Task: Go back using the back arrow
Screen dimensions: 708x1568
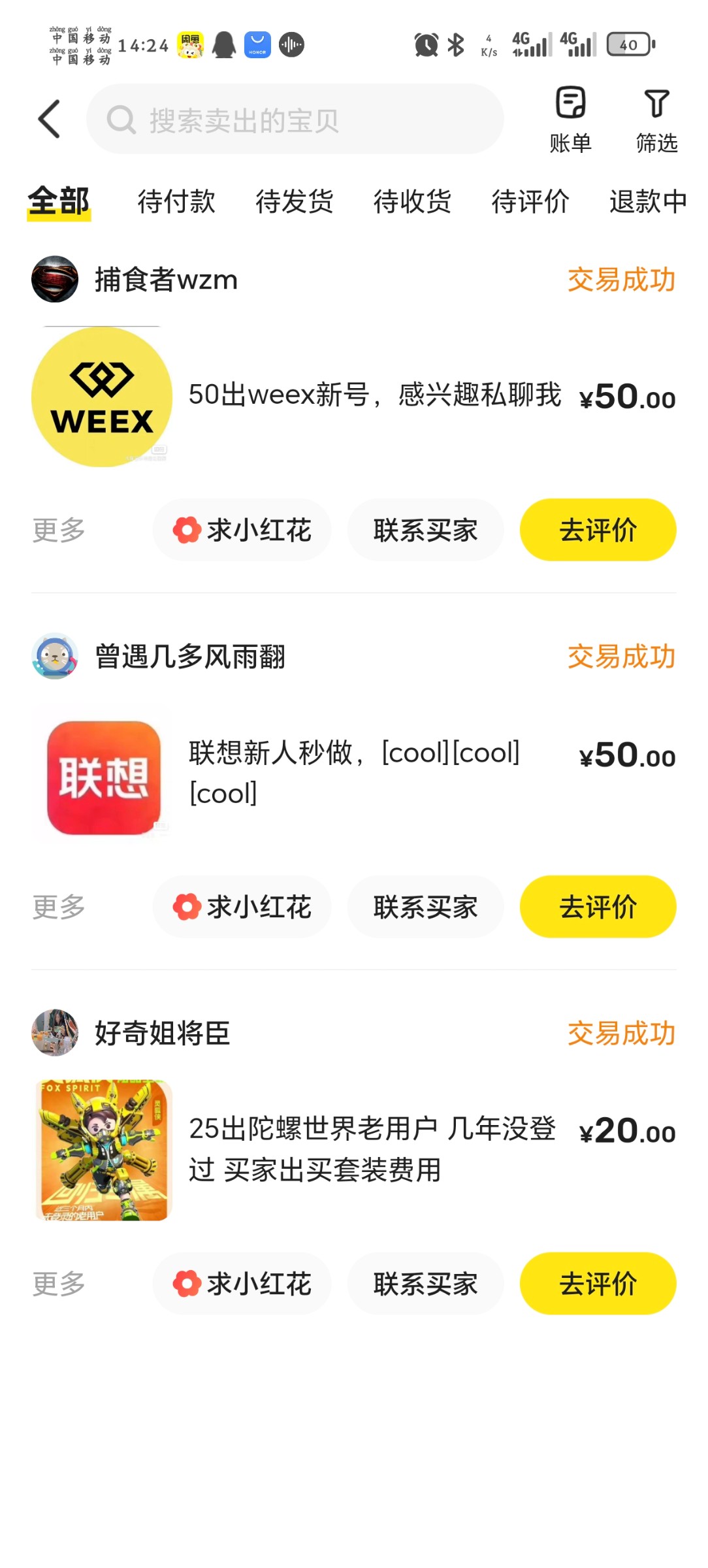Action: [50, 120]
